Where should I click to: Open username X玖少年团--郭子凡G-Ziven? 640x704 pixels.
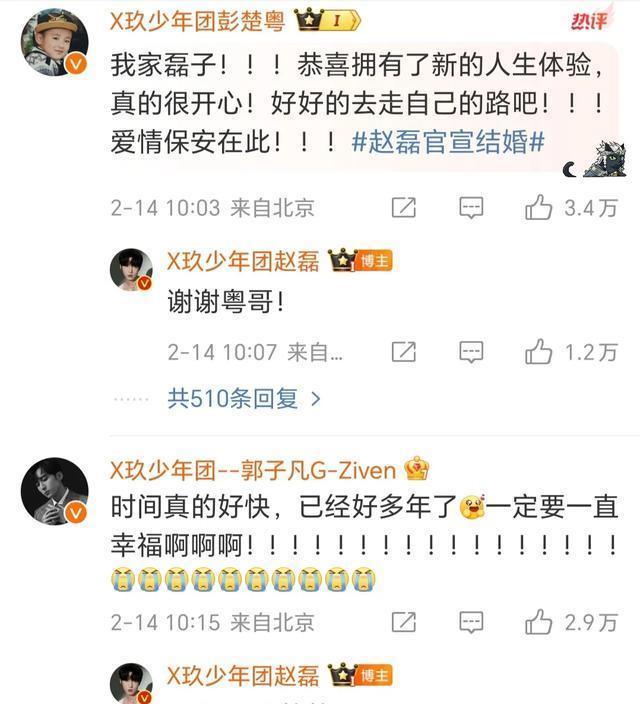[252, 468]
